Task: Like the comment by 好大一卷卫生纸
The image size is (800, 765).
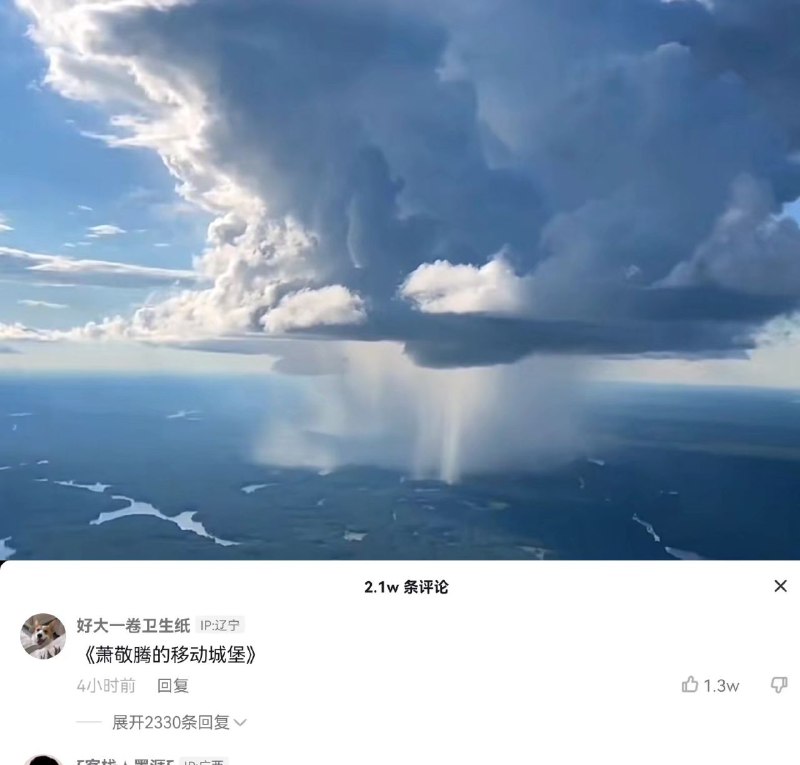Action: pos(691,685)
